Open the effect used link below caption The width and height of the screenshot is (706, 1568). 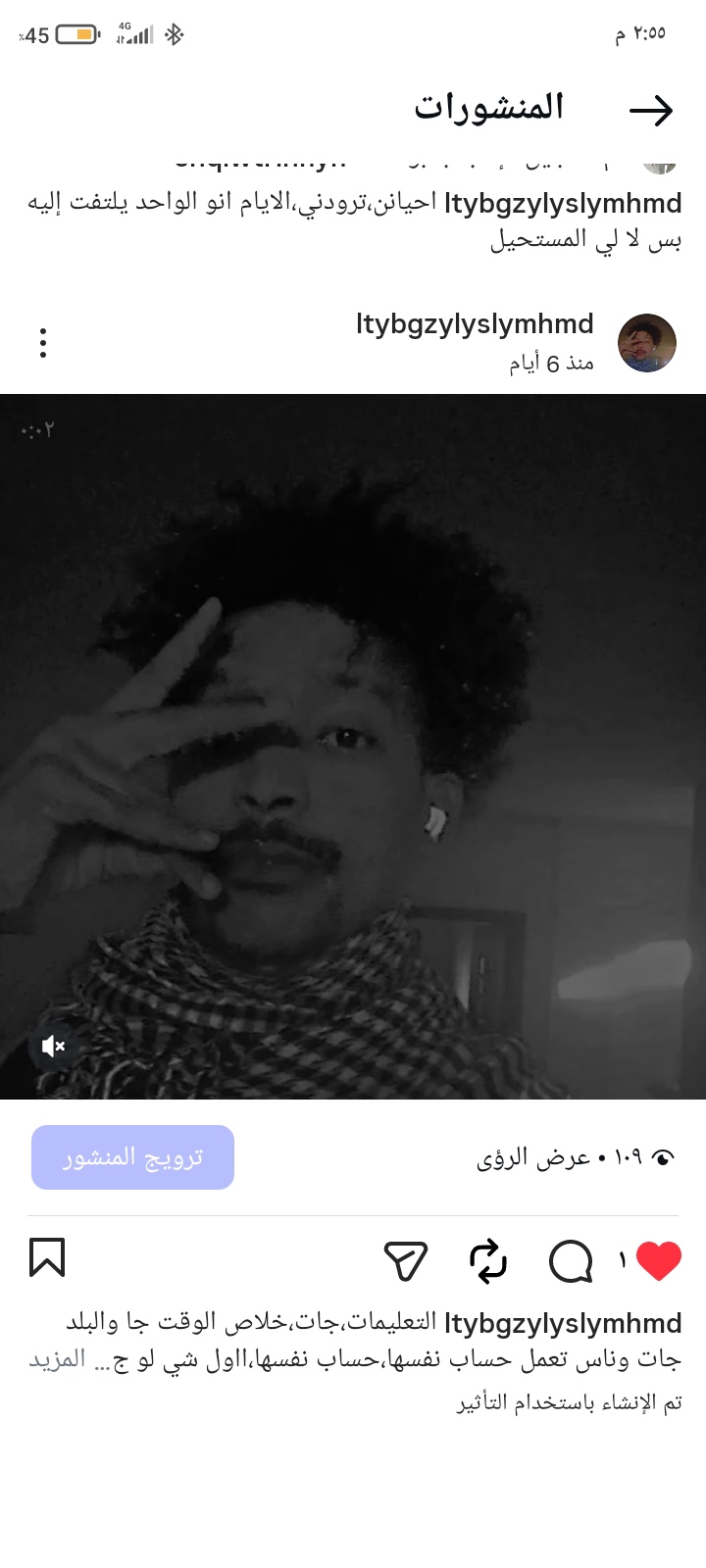click(569, 1402)
